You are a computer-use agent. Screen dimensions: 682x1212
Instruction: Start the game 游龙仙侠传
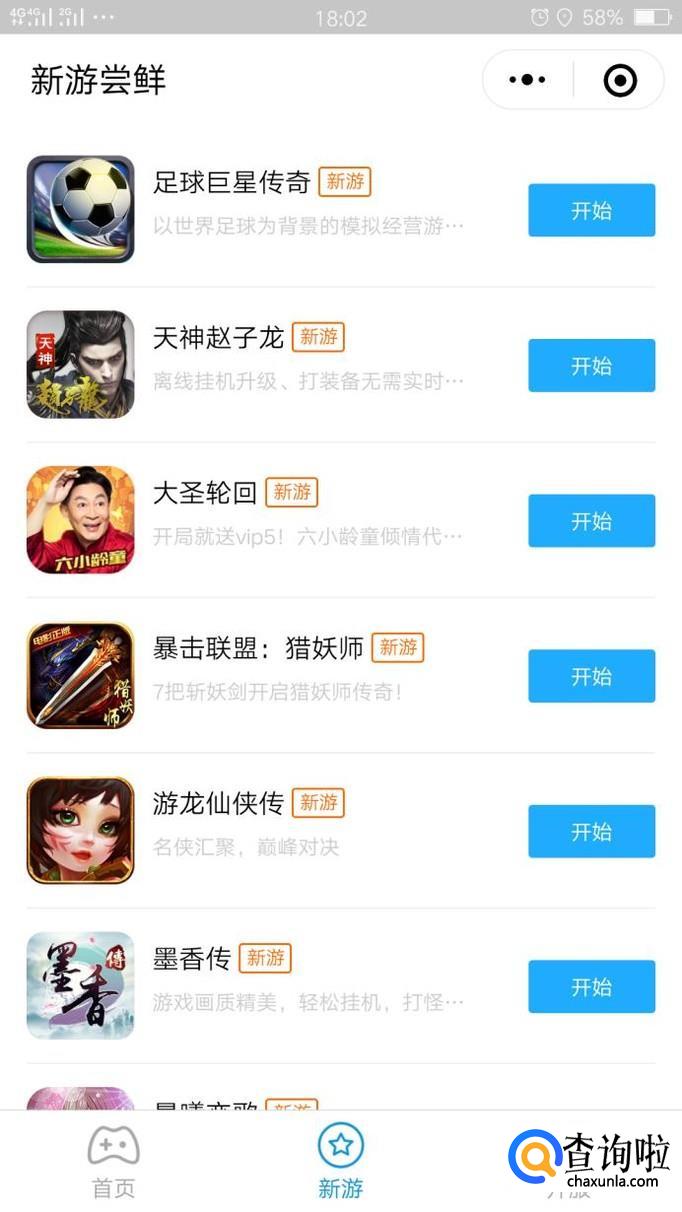591,831
